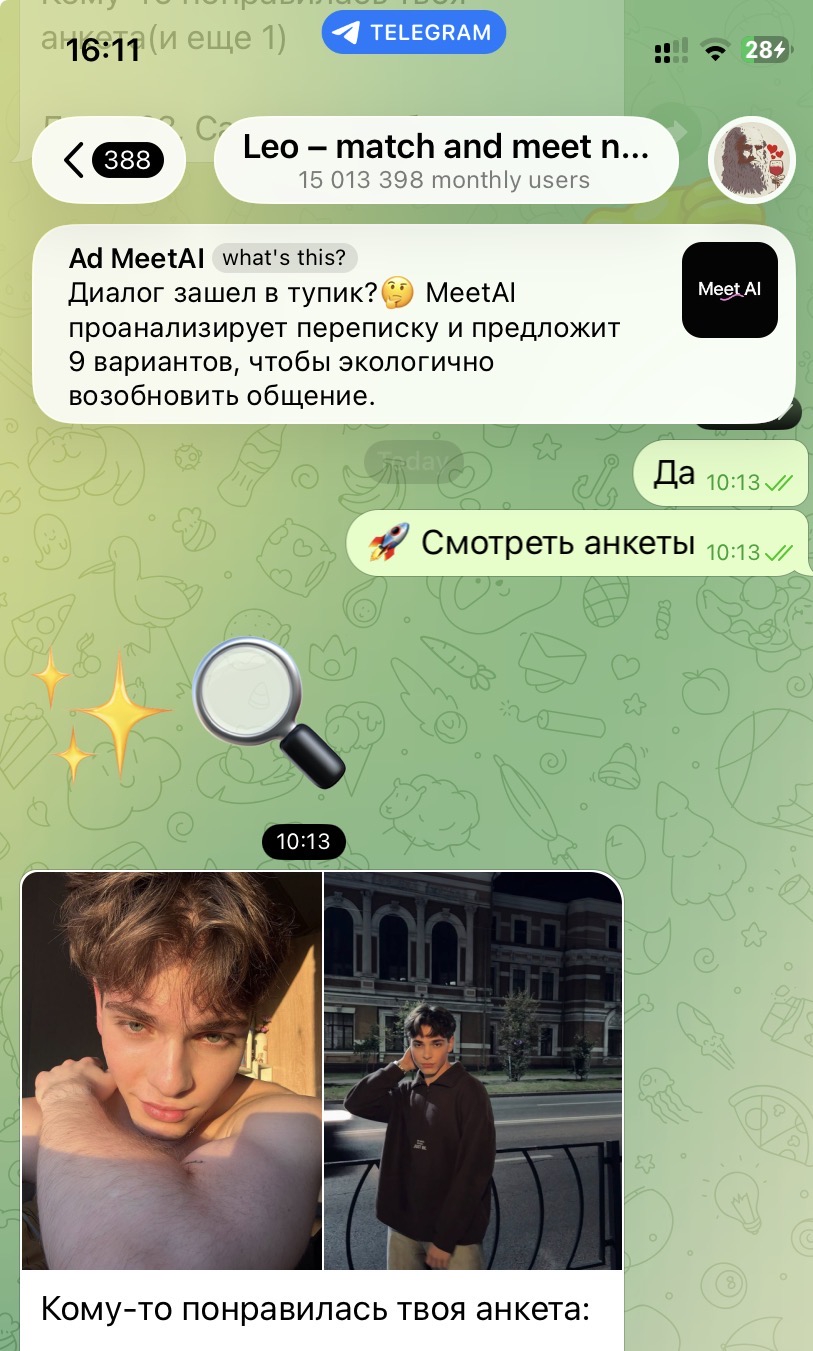The width and height of the screenshot is (813, 1351).
Task: Open the bot avatar picture
Action: point(751,160)
